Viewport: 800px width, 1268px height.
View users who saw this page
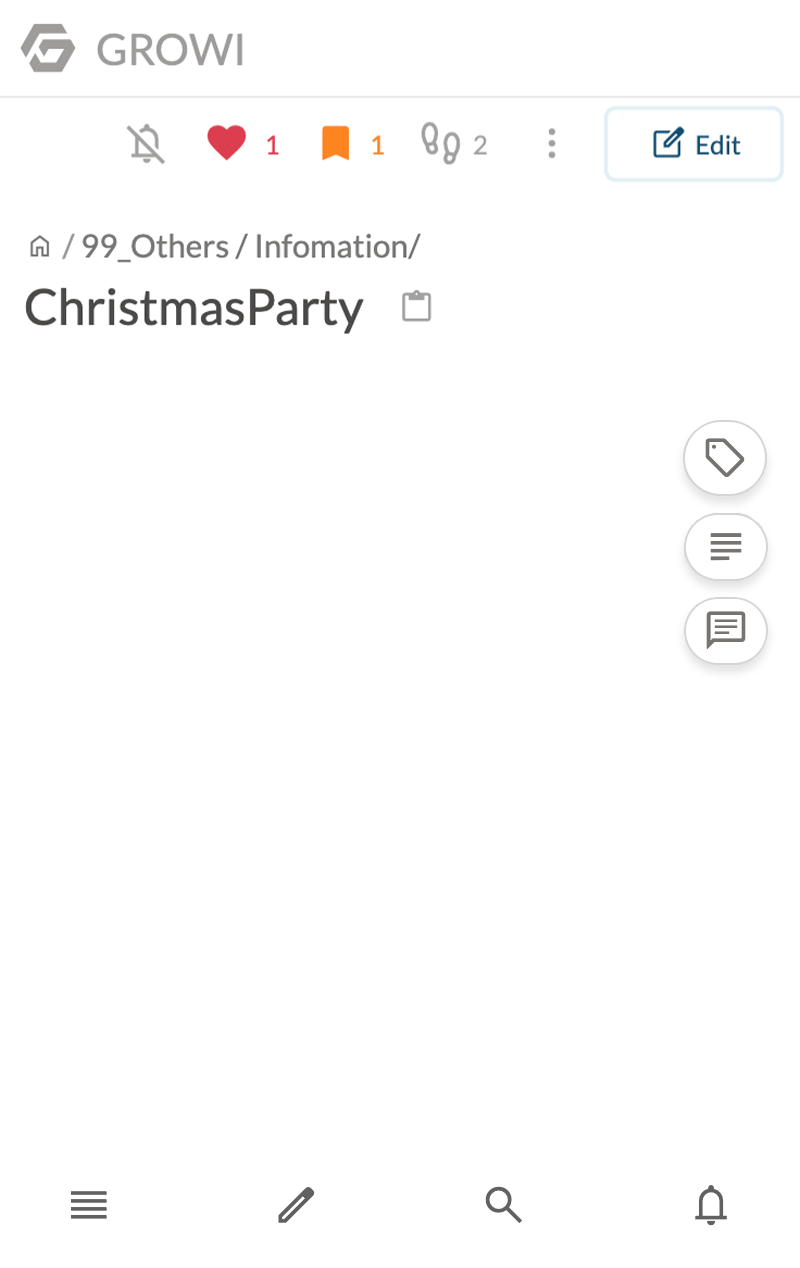441,144
